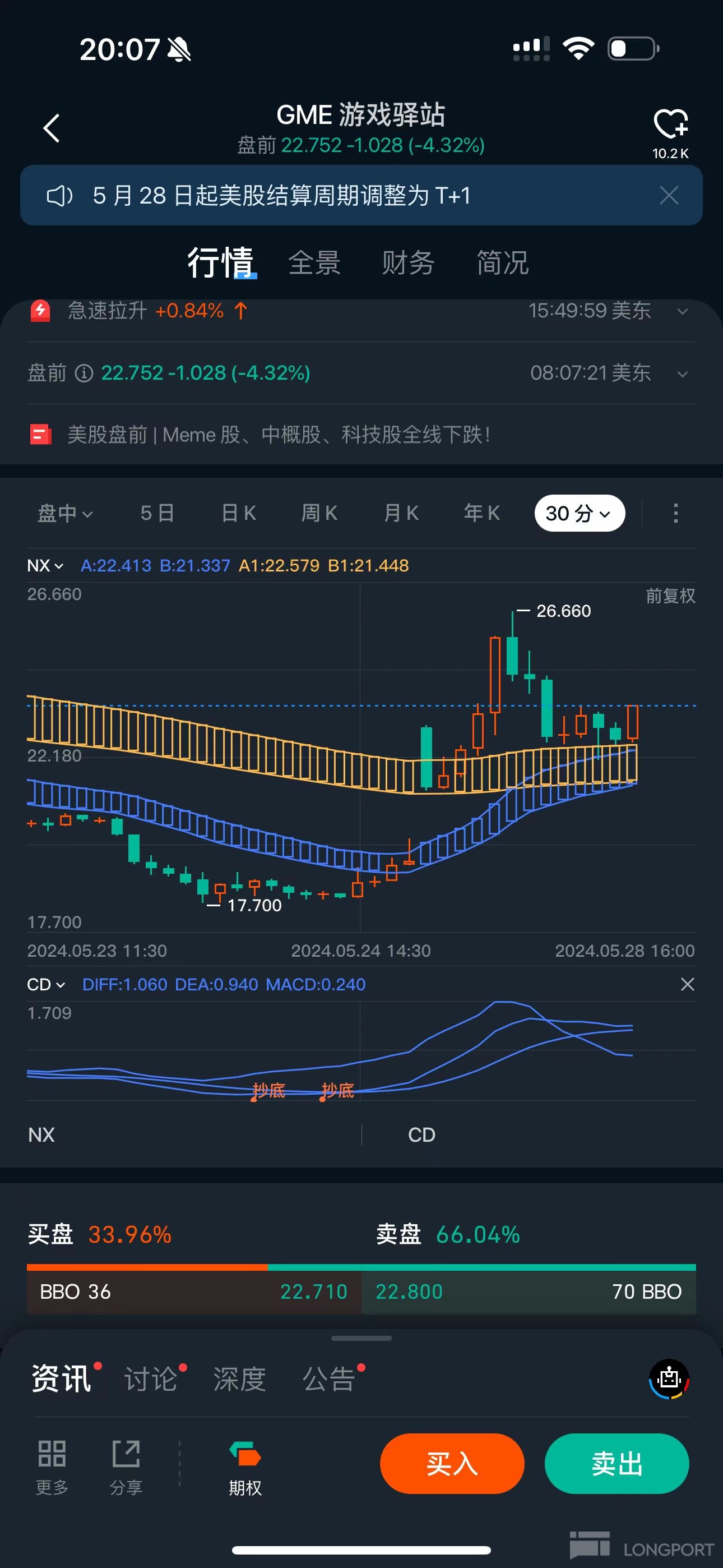Select the 周K chart period

click(x=319, y=513)
